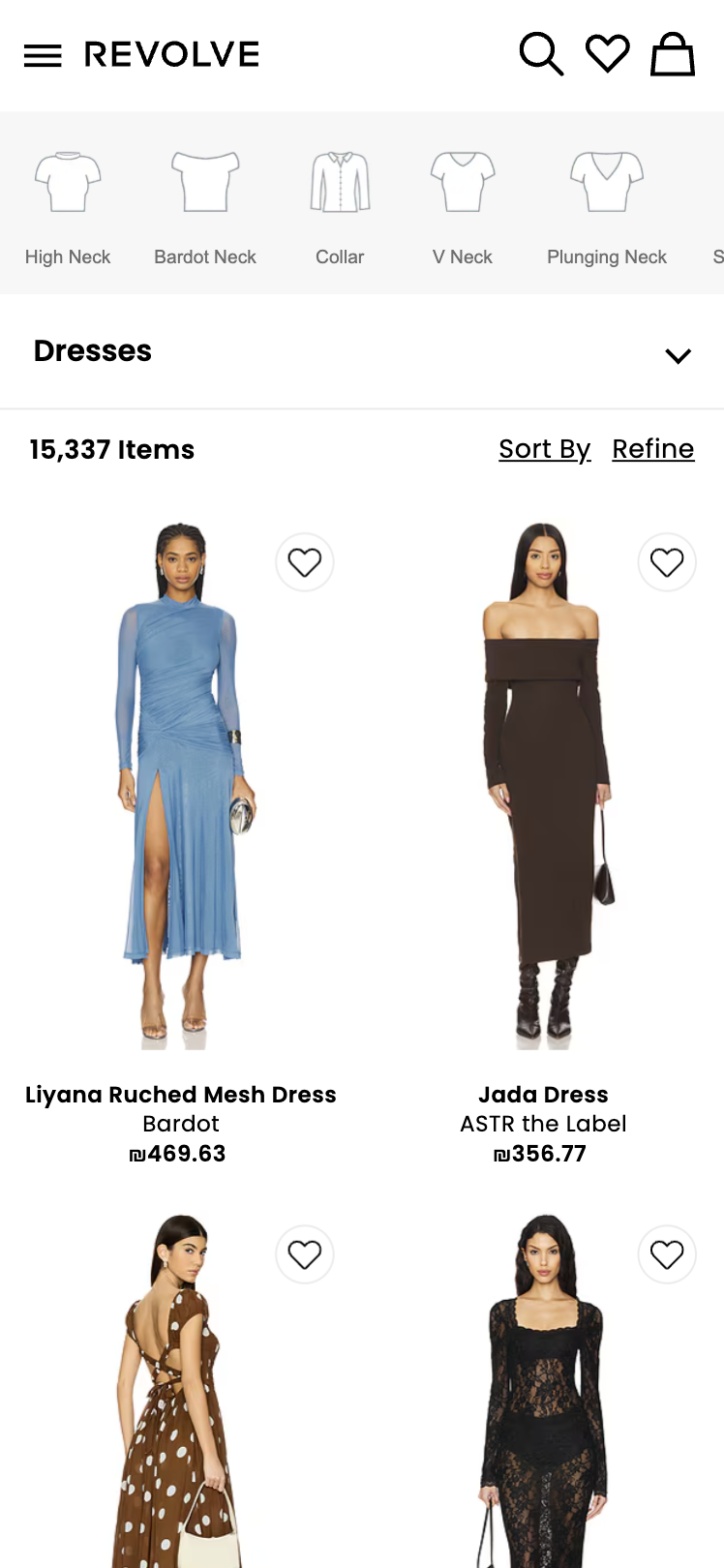Open the shopping bag
The height and width of the screenshot is (1568, 724).
pos(673,54)
